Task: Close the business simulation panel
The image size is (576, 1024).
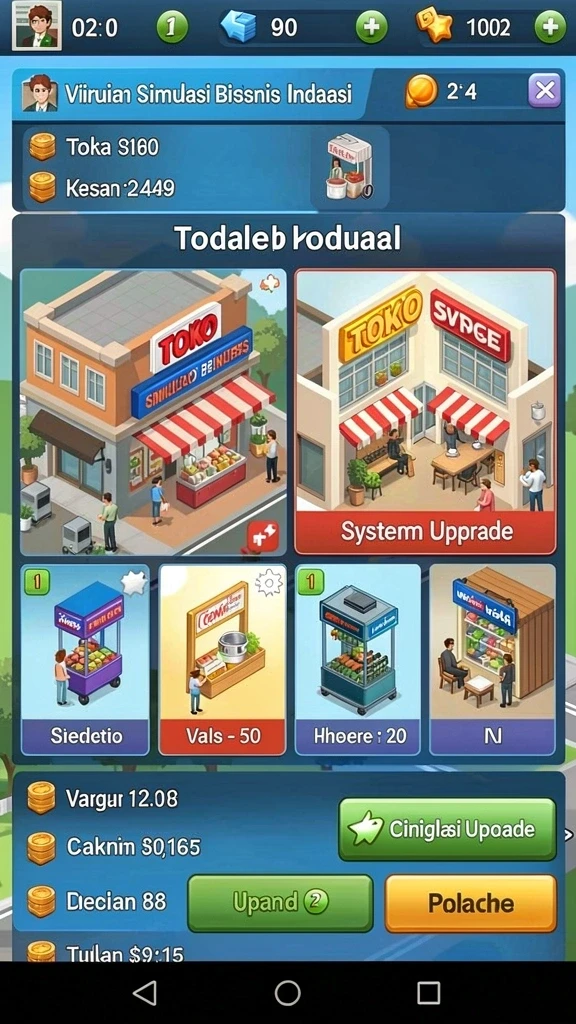Action: pyautogui.click(x=545, y=90)
